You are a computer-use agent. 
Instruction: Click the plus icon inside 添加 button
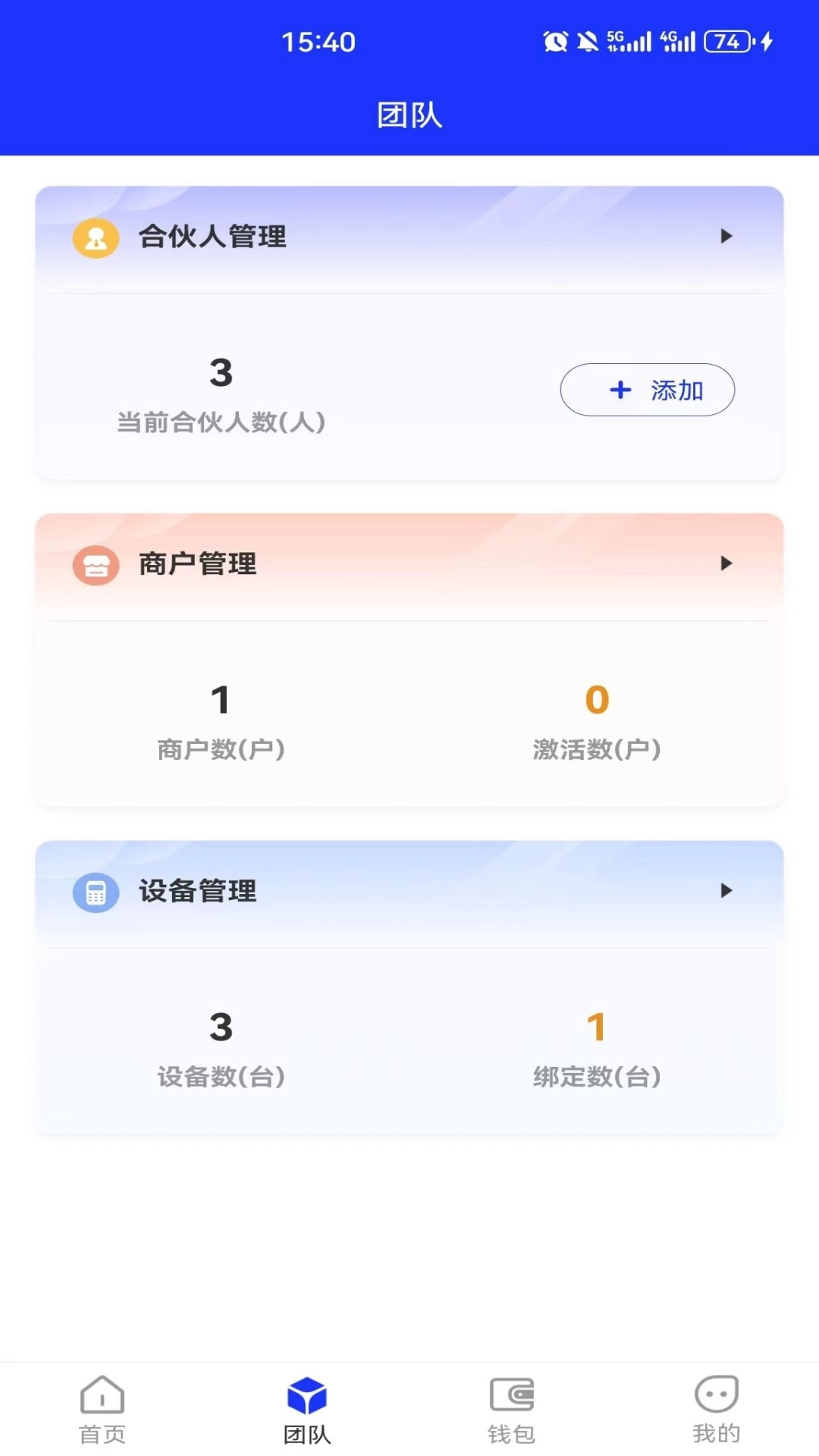click(620, 390)
